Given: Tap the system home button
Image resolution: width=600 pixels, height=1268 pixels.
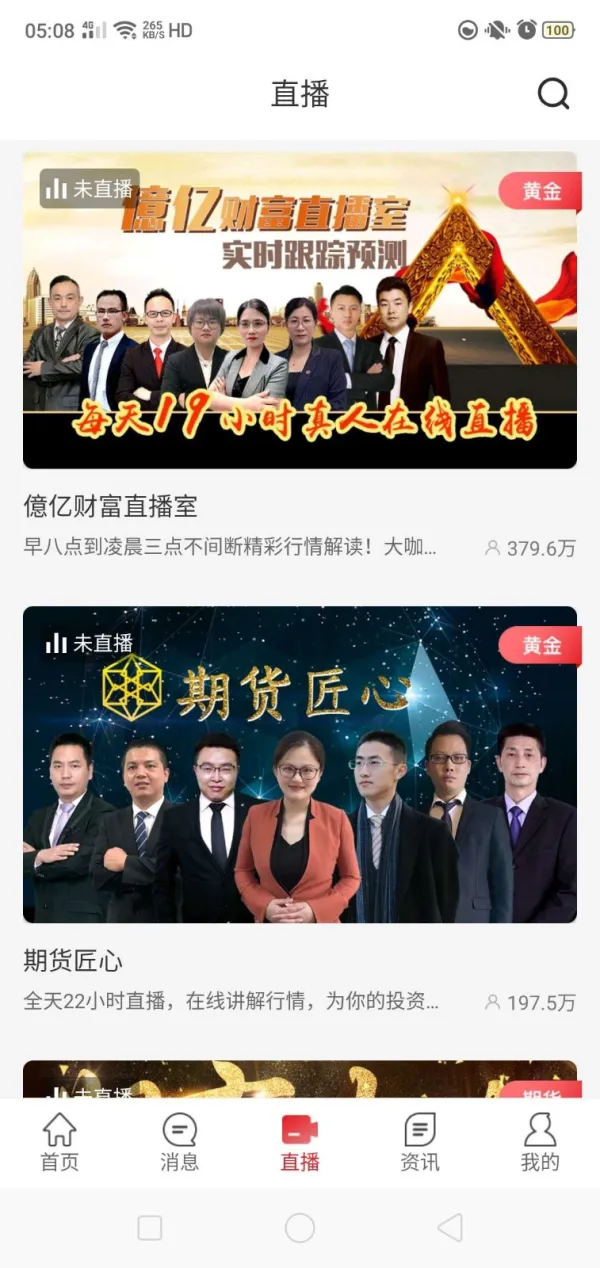Looking at the screenshot, I should 300,1227.
